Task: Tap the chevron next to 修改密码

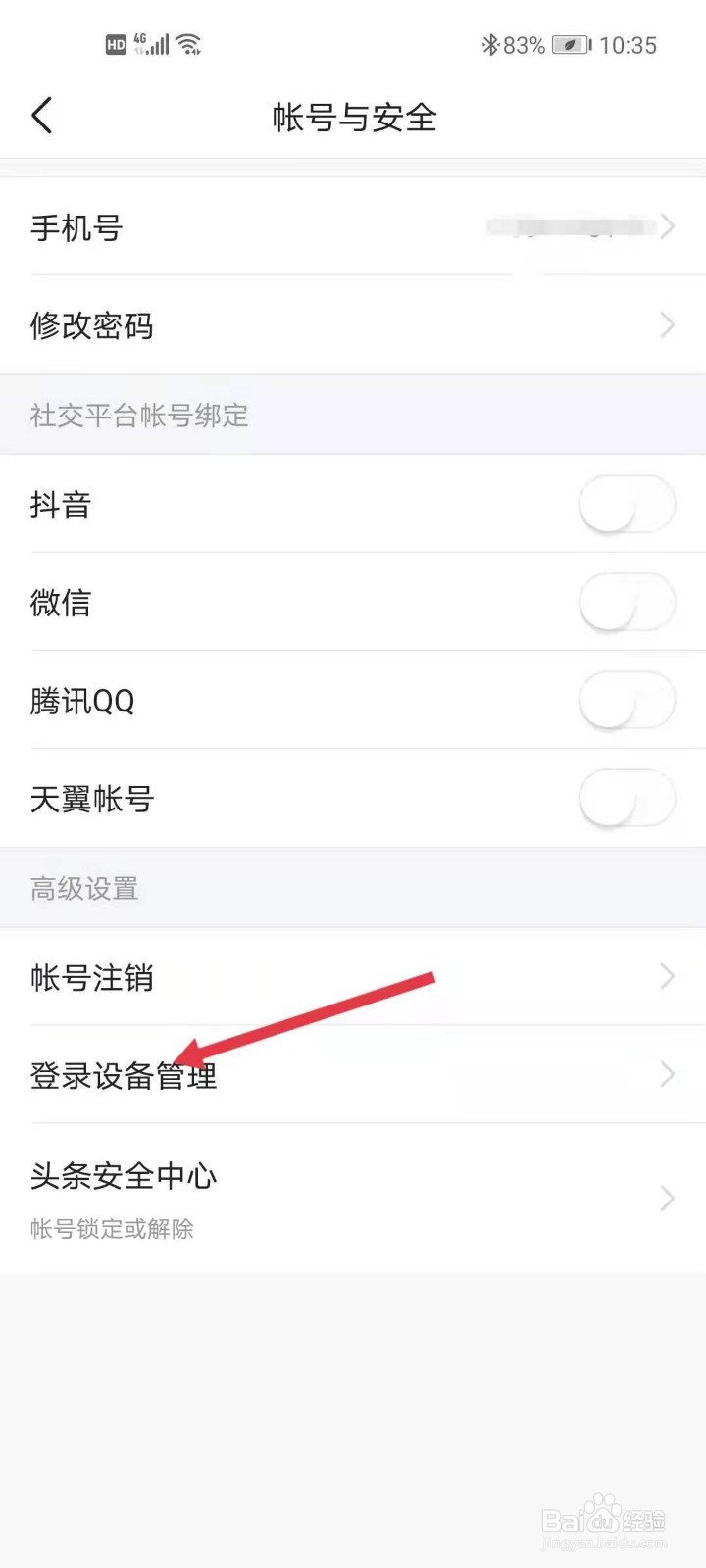Action: pyautogui.click(x=666, y=325)
